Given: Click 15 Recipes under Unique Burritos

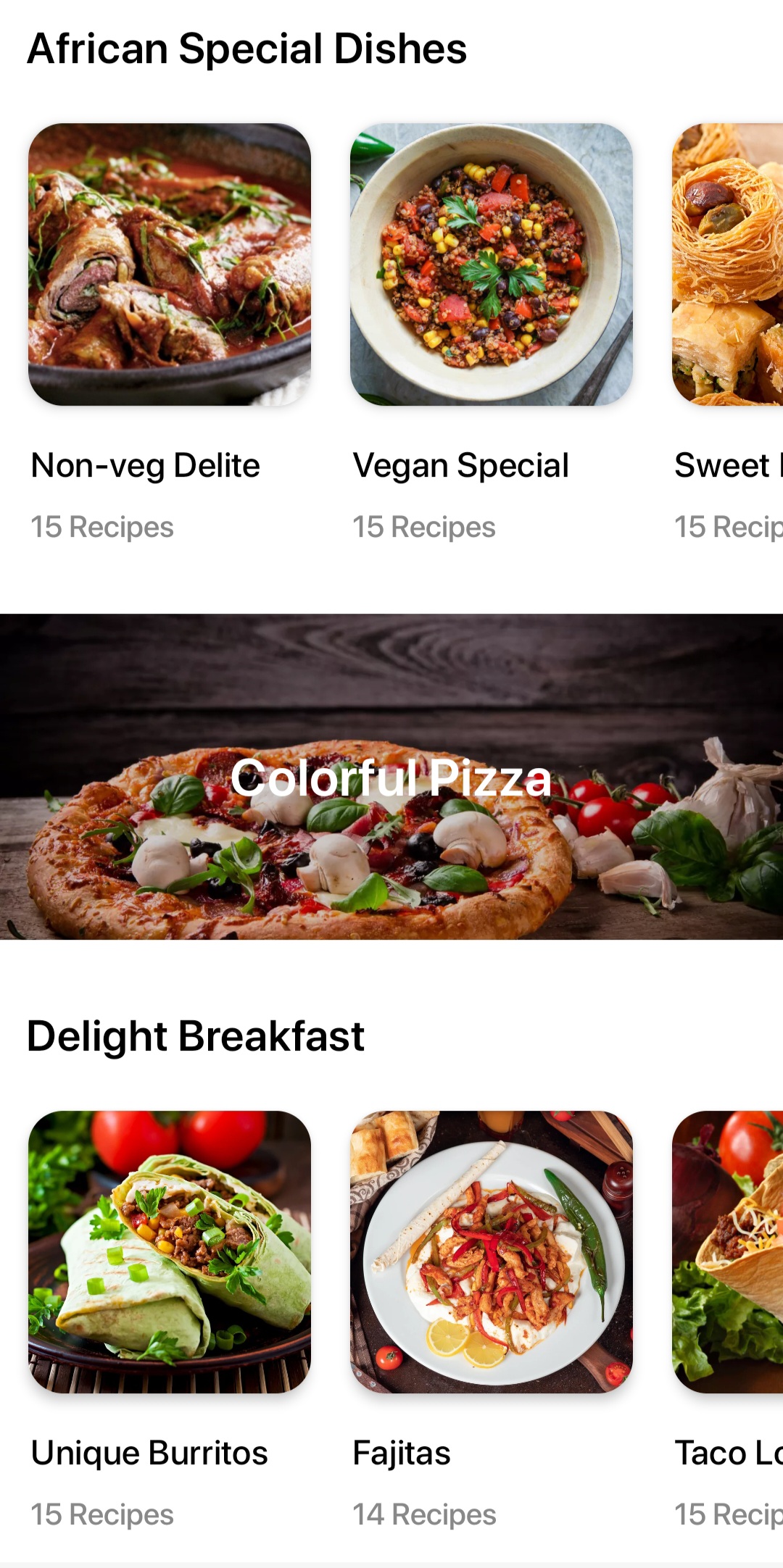Looking at the screenshot, I should pos(101,1514).
